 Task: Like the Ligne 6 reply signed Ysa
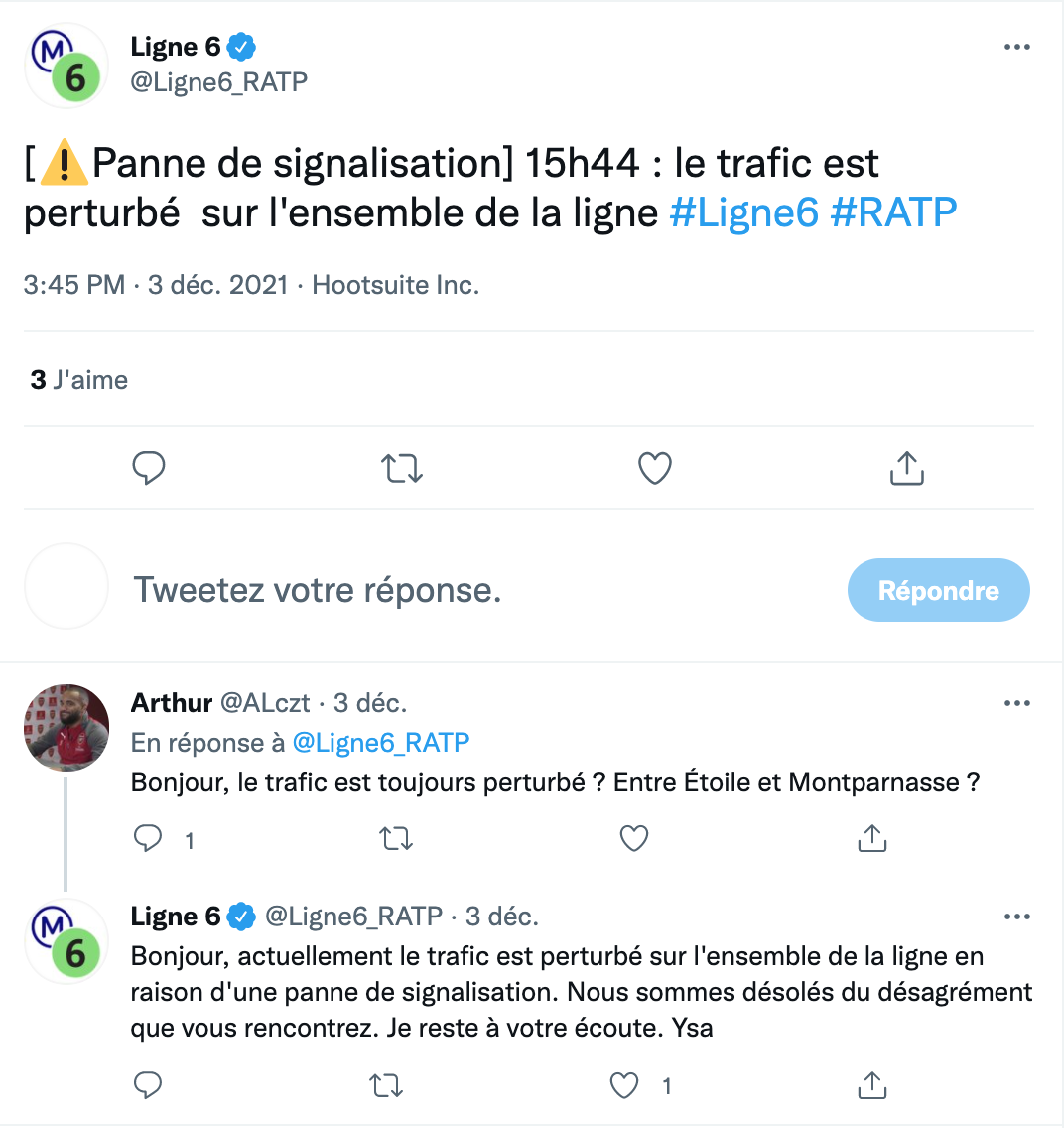tap(624, 1086)
